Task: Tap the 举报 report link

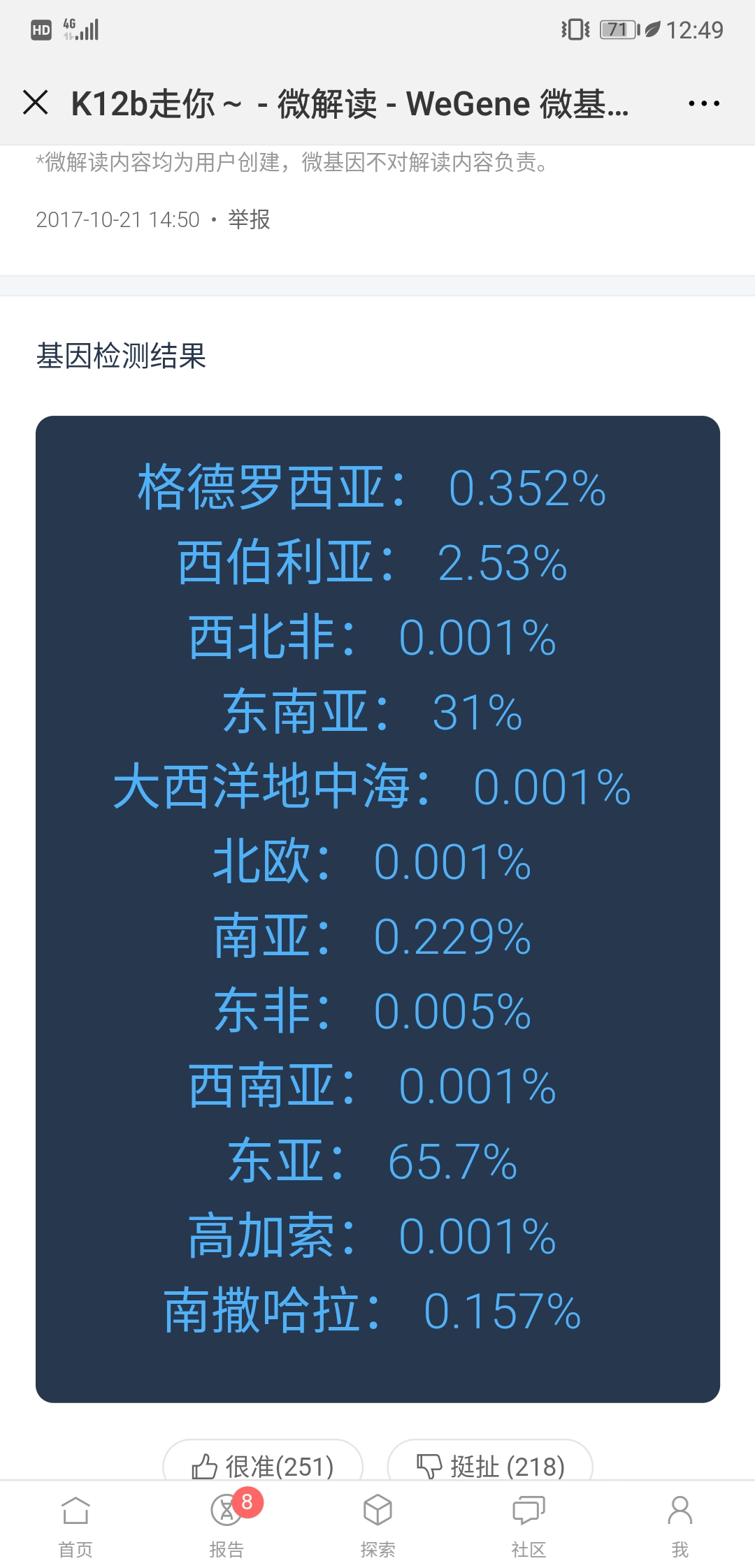Action: pos(249,219)
